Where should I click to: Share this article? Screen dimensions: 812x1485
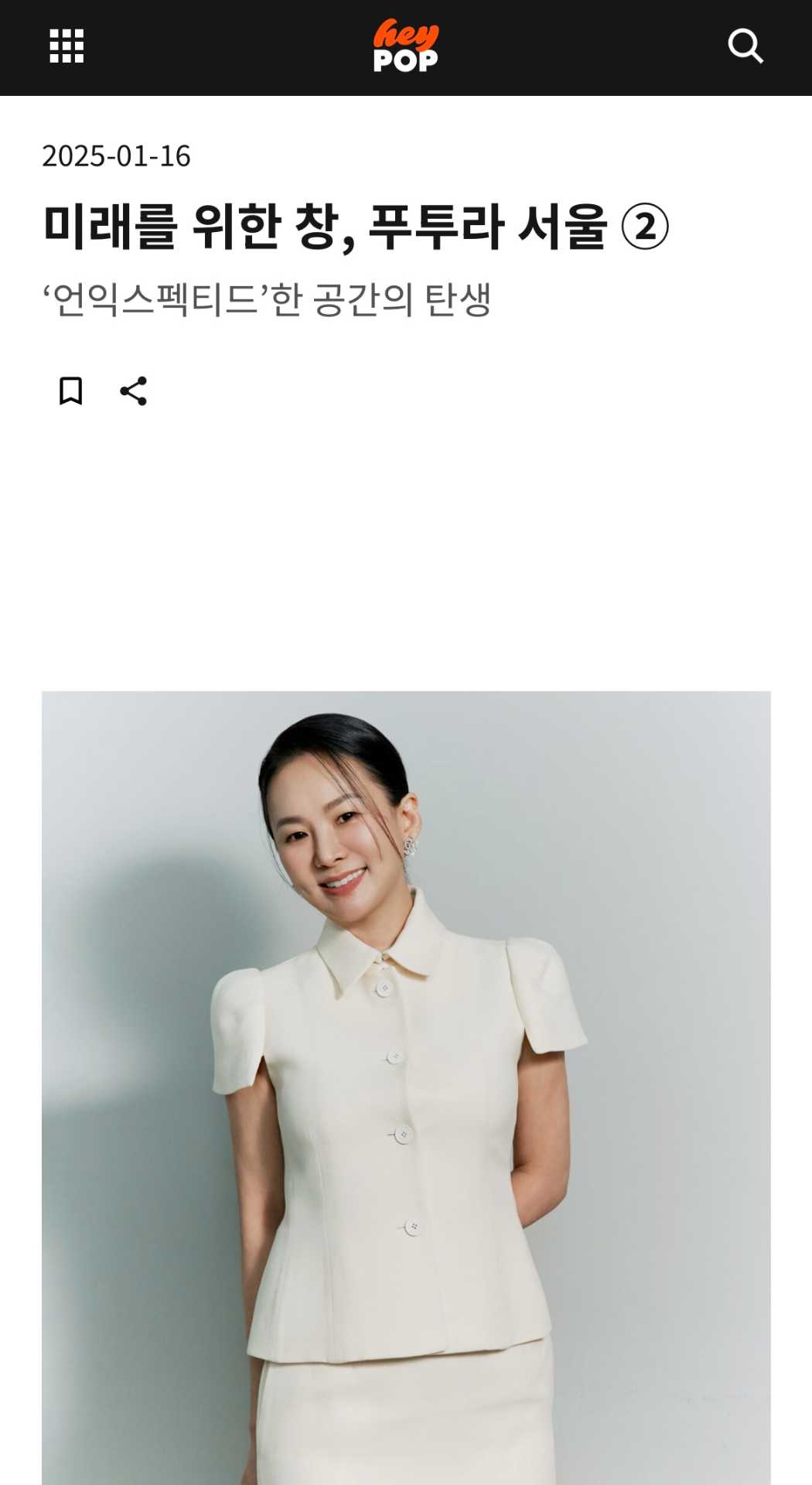point(134,391)
